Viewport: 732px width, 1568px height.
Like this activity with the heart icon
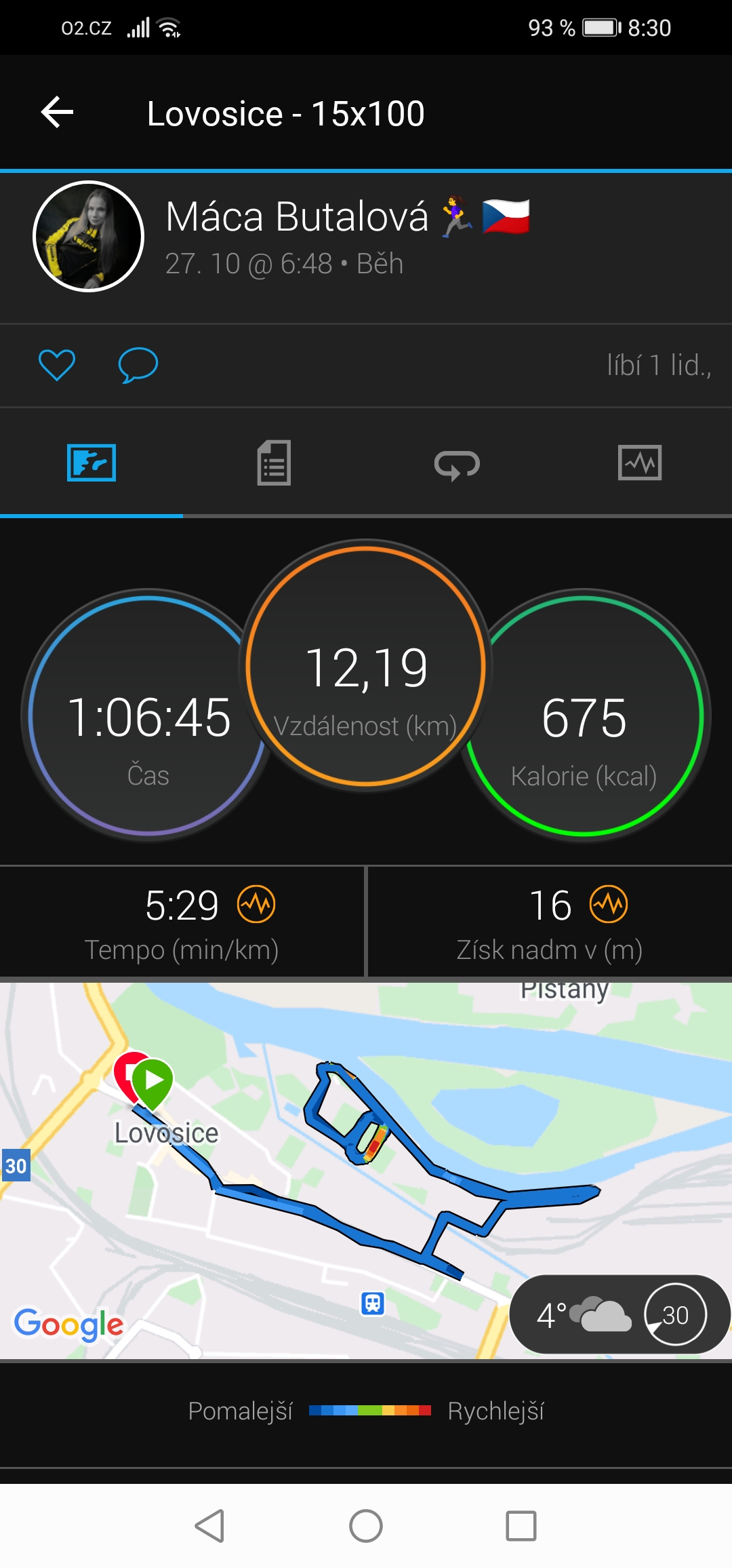[57, 365]
